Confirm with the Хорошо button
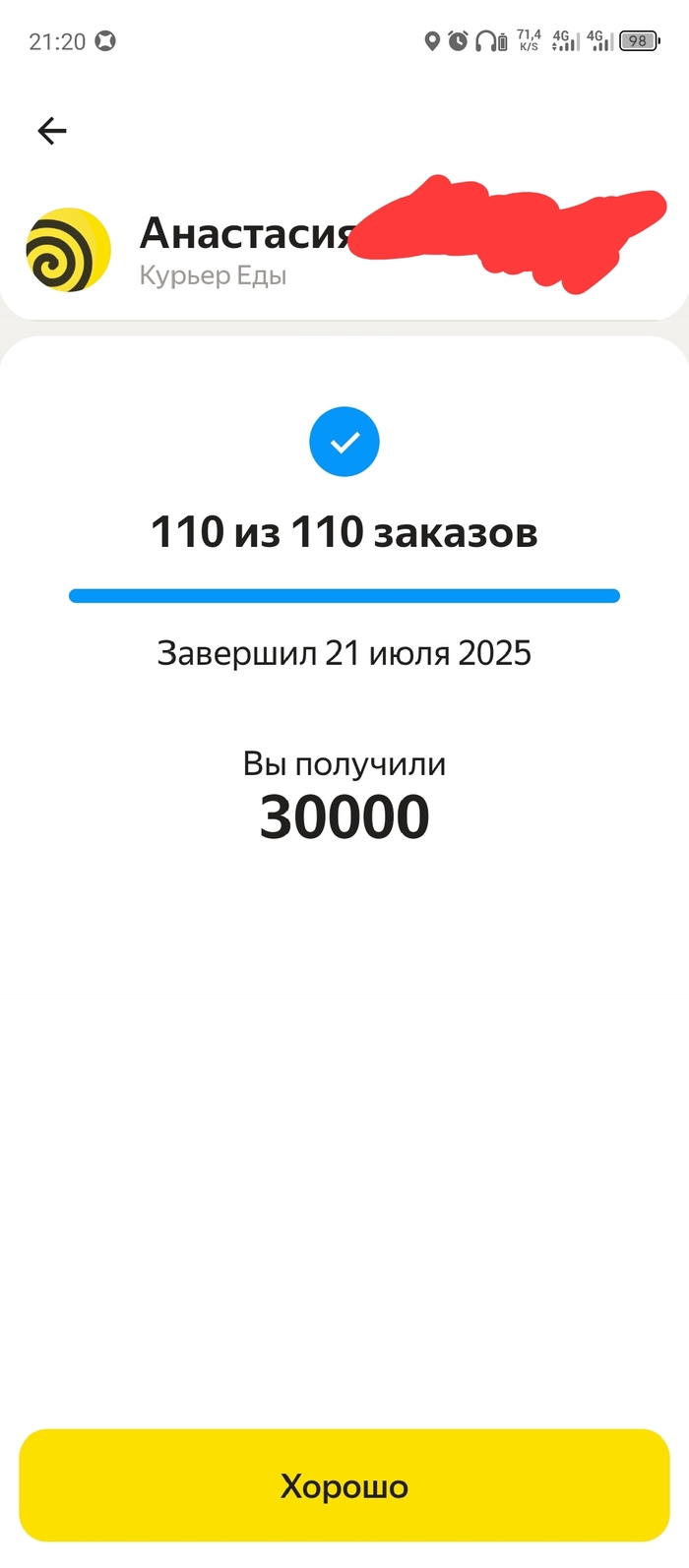The width and height of the screenshot is (689, 1568). pos(344,1485)
